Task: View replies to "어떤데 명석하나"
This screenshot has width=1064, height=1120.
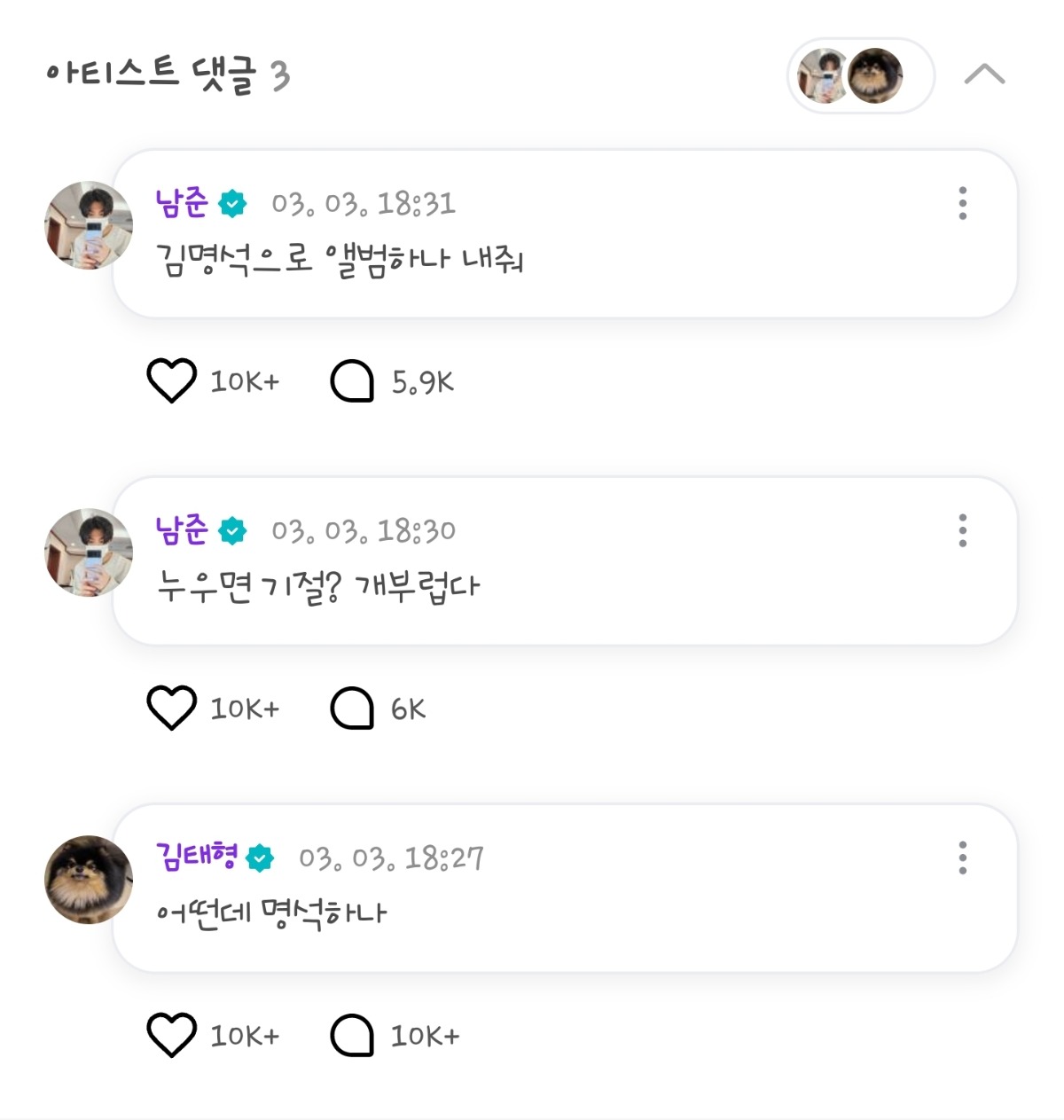Action: click(352, 1036)
